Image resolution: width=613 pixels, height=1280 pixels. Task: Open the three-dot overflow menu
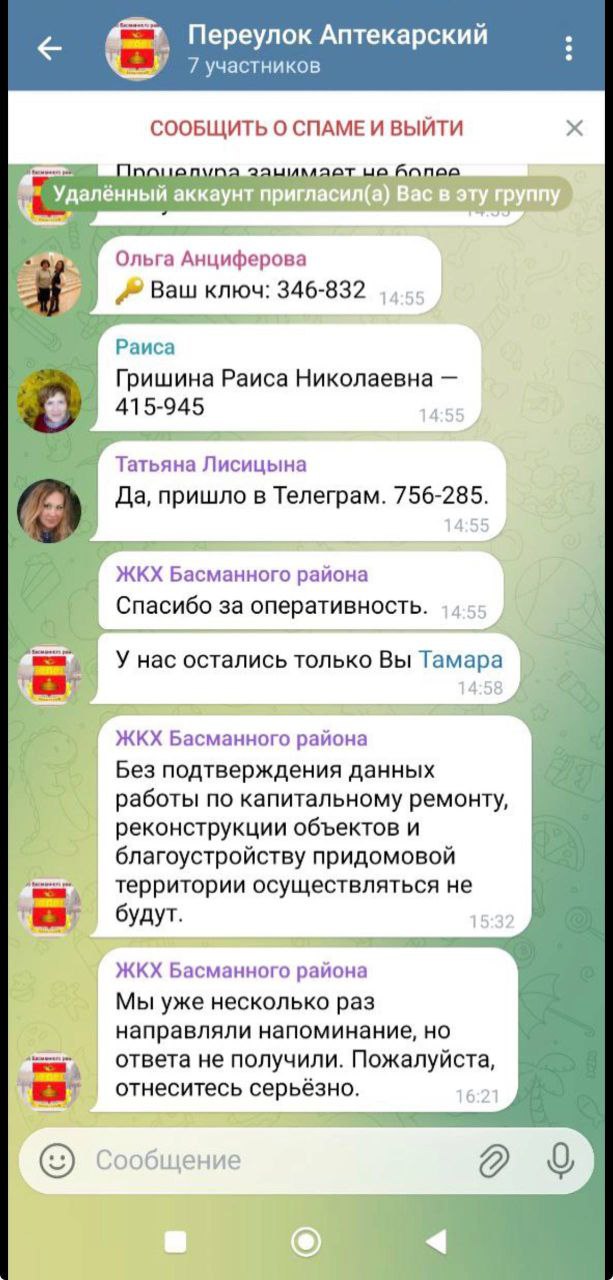coord(568,48)
